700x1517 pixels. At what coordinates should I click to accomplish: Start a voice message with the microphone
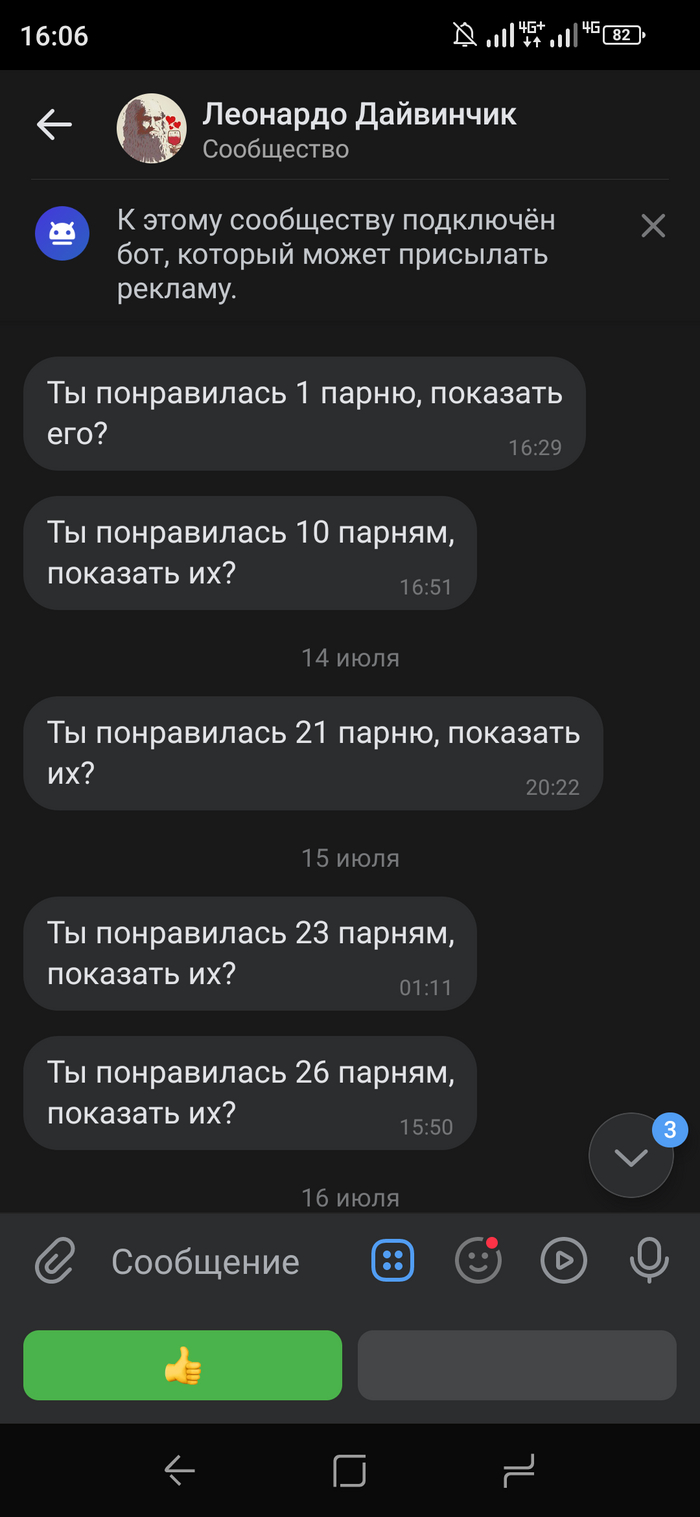648,1261
